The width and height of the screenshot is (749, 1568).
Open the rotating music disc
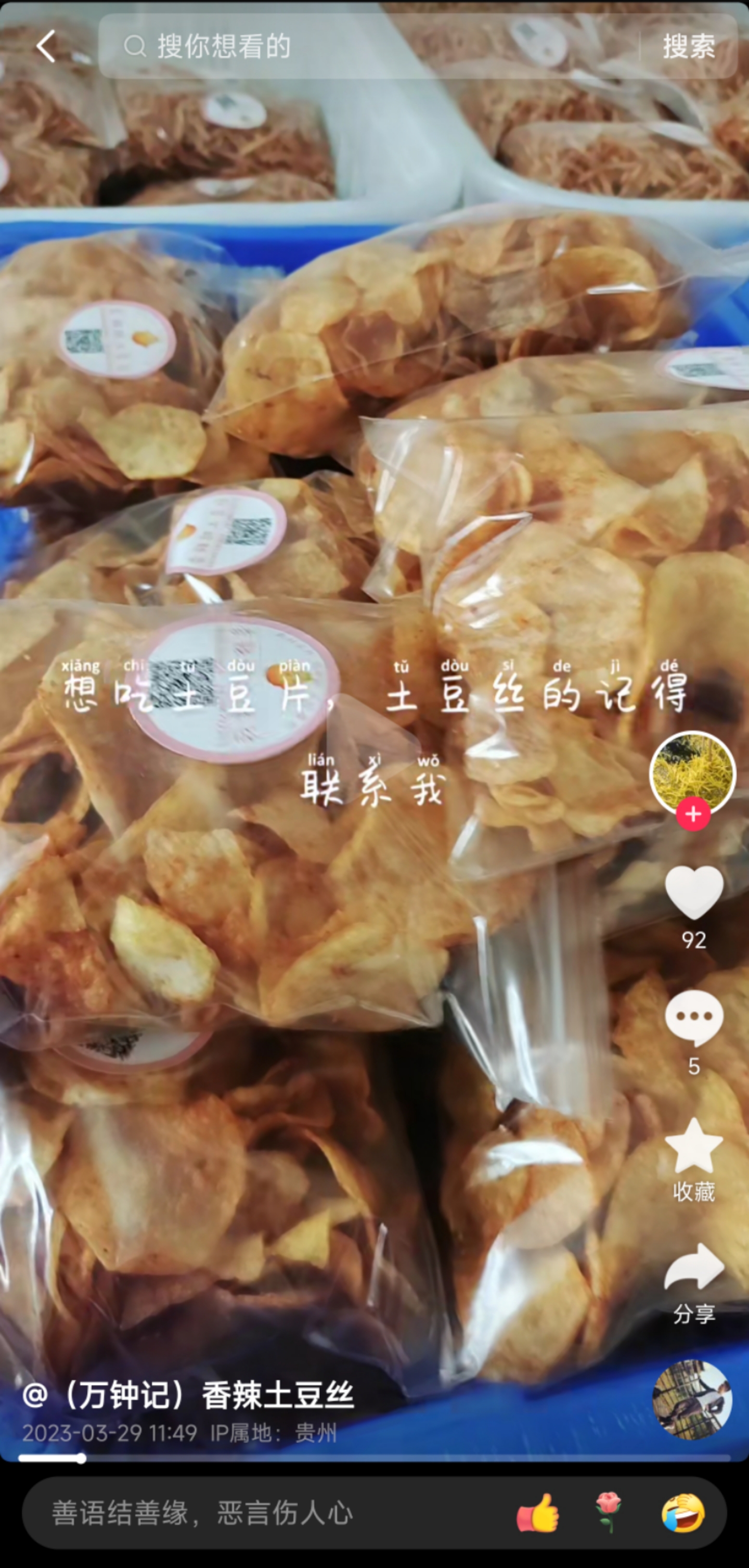[x=692, y=1400]
